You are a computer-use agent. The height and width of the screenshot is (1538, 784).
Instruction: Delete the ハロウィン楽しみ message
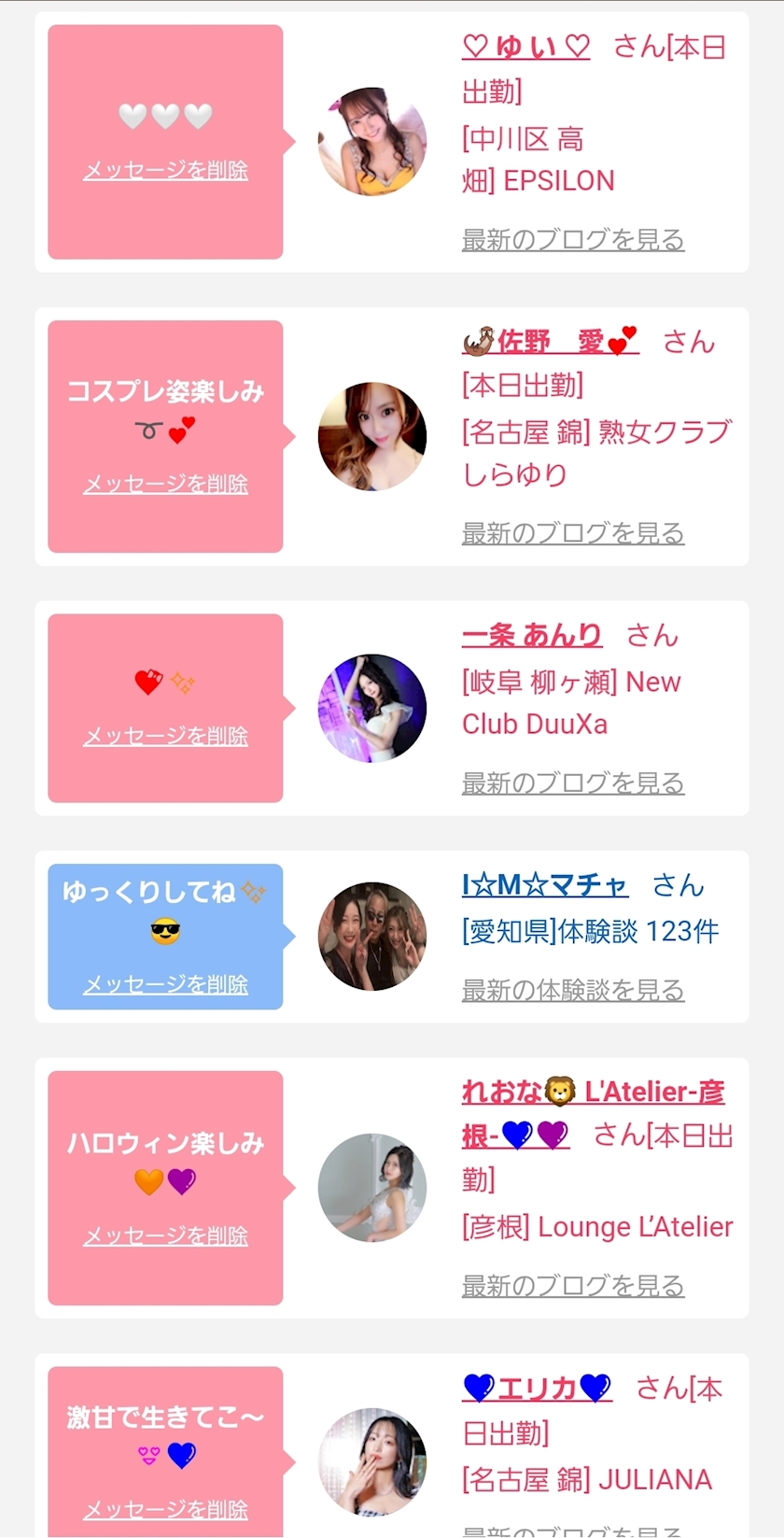click(165, 1236)
